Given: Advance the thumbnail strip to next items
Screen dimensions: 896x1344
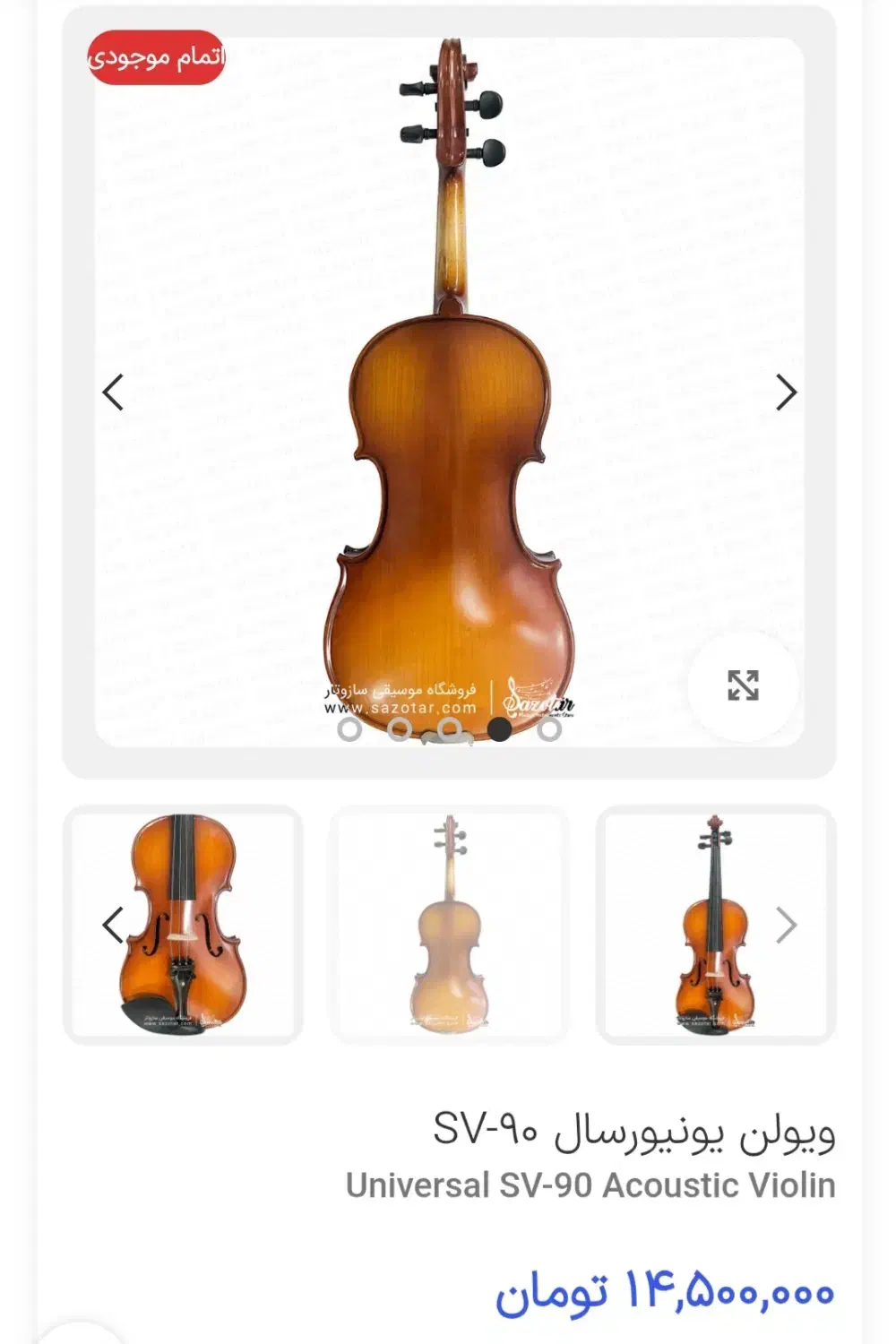Looking at the screenshot, I should tap(786, 925).
